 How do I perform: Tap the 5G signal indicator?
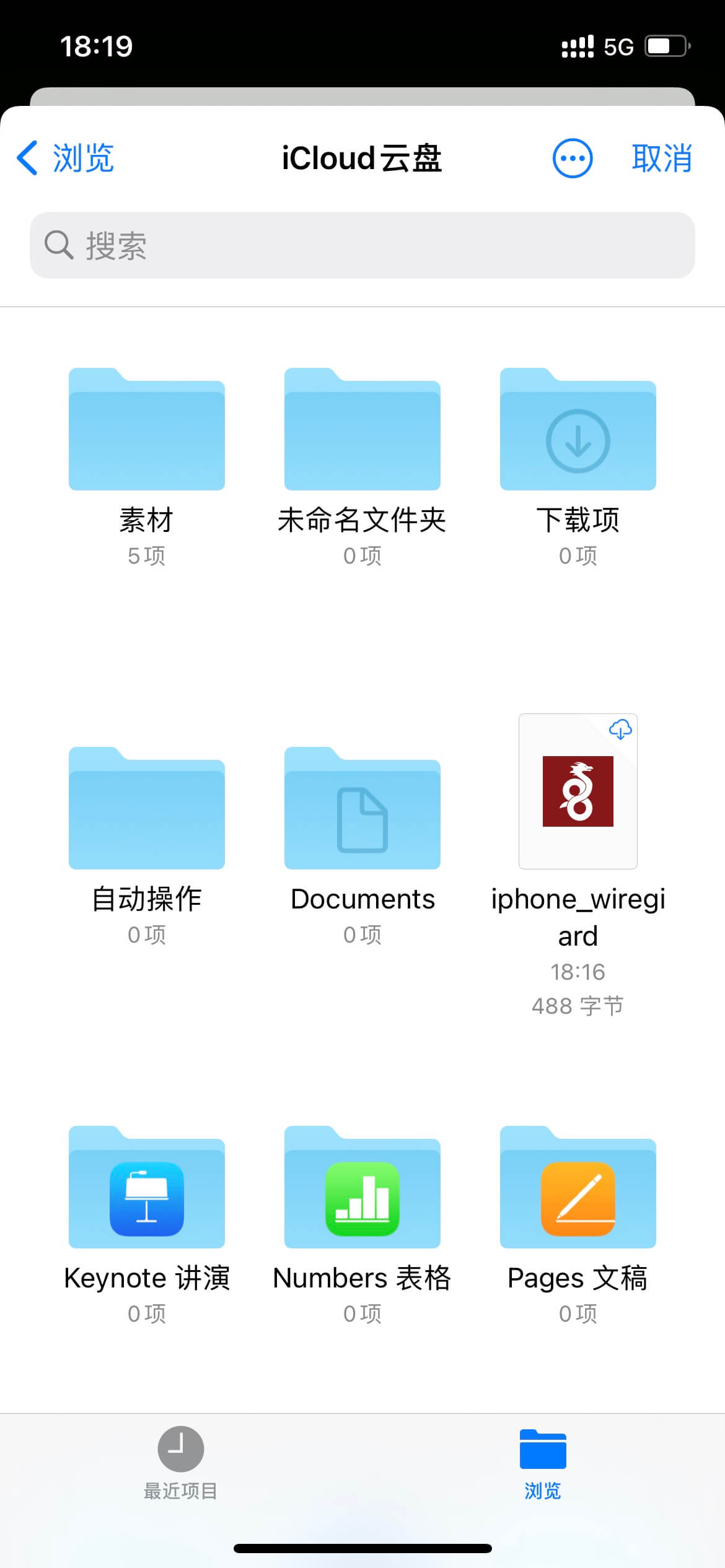(x=619, y=45)
